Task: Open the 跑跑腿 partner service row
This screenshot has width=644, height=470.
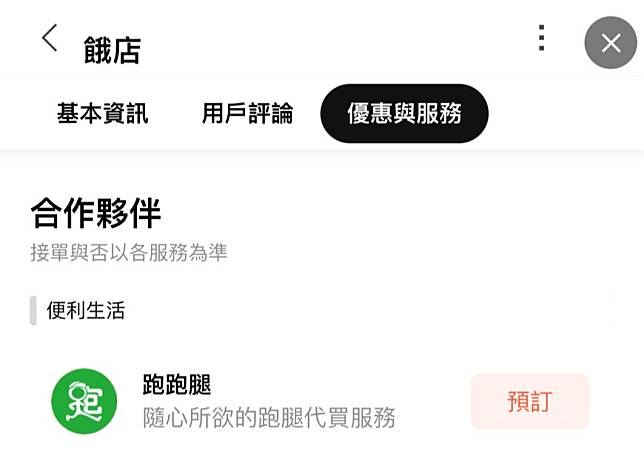Action: click(x=269, y=402)
